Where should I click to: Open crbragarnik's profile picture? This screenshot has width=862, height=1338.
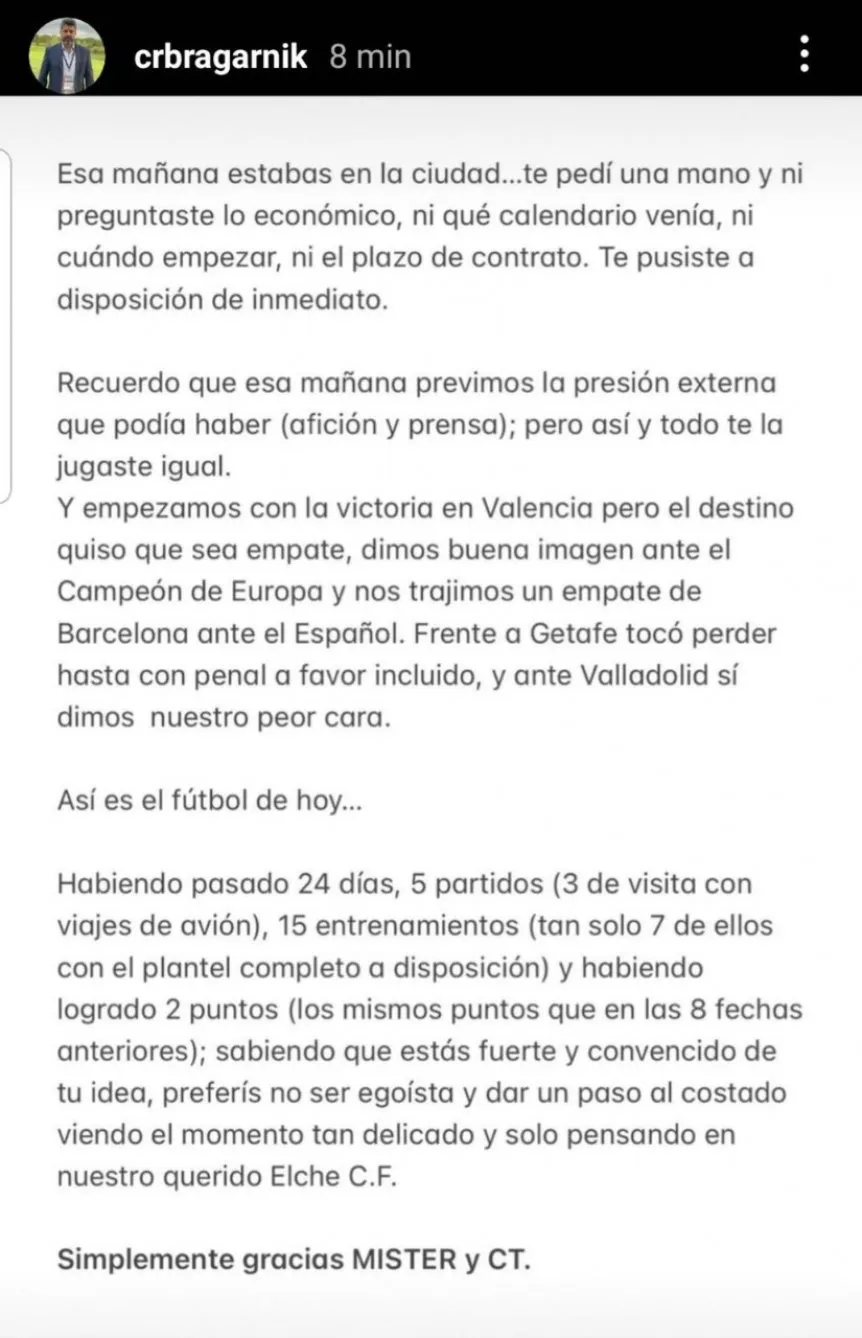tap(67, 56)
